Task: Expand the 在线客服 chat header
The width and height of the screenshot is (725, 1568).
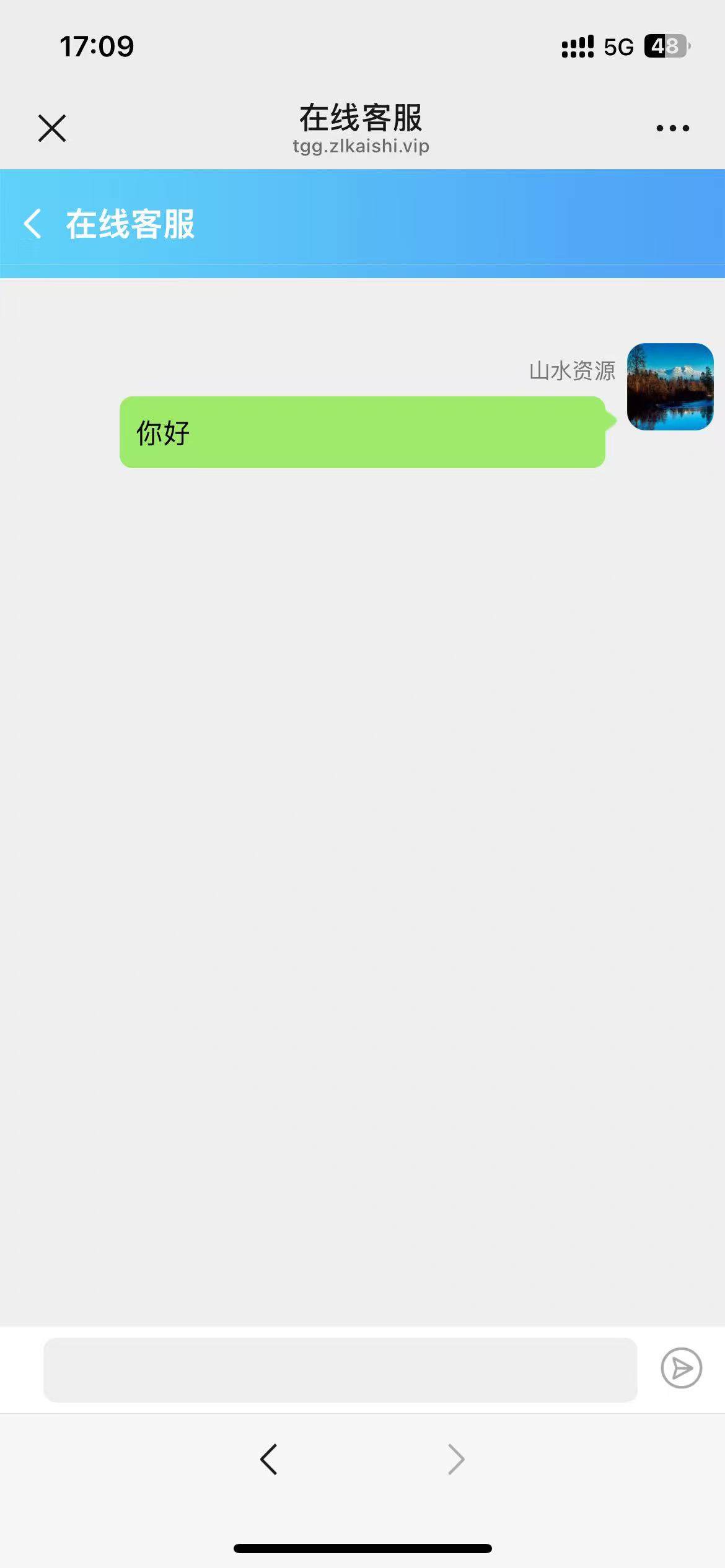Action: pos(131,225)
